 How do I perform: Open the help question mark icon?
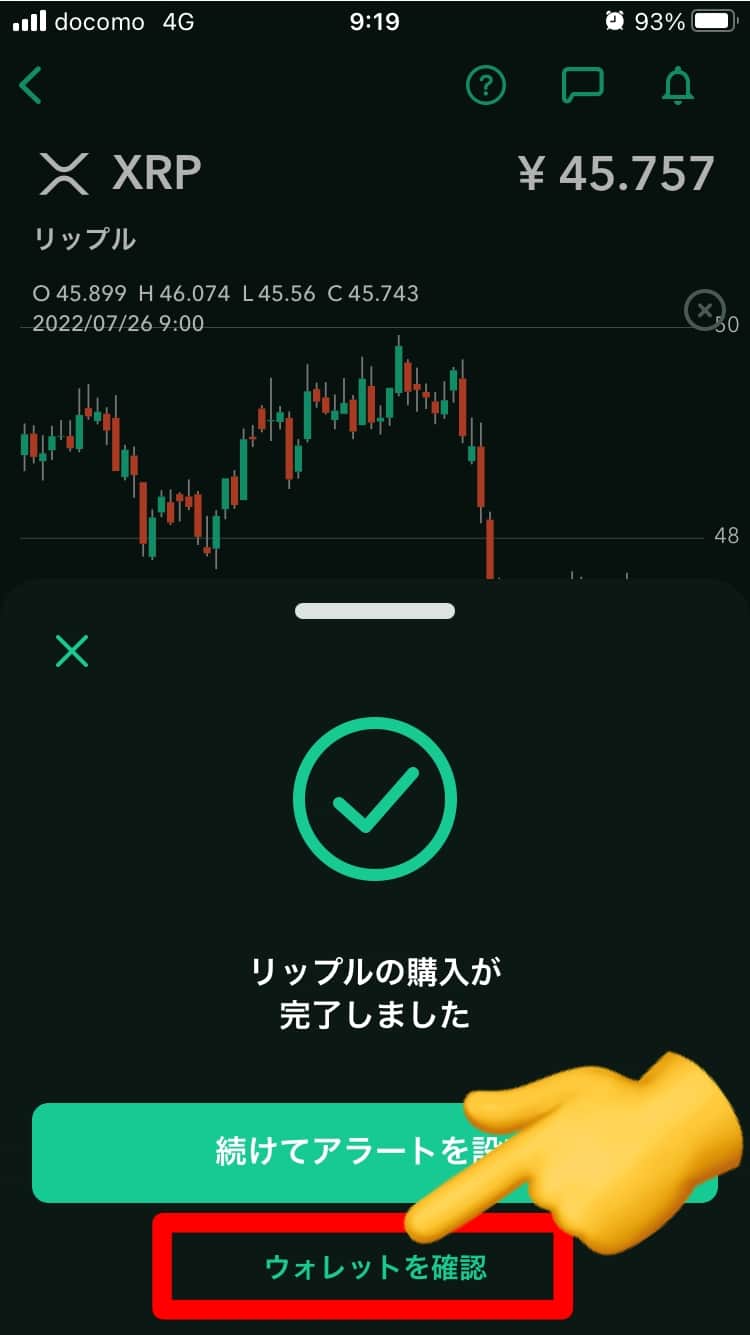(x=487, y=86)
